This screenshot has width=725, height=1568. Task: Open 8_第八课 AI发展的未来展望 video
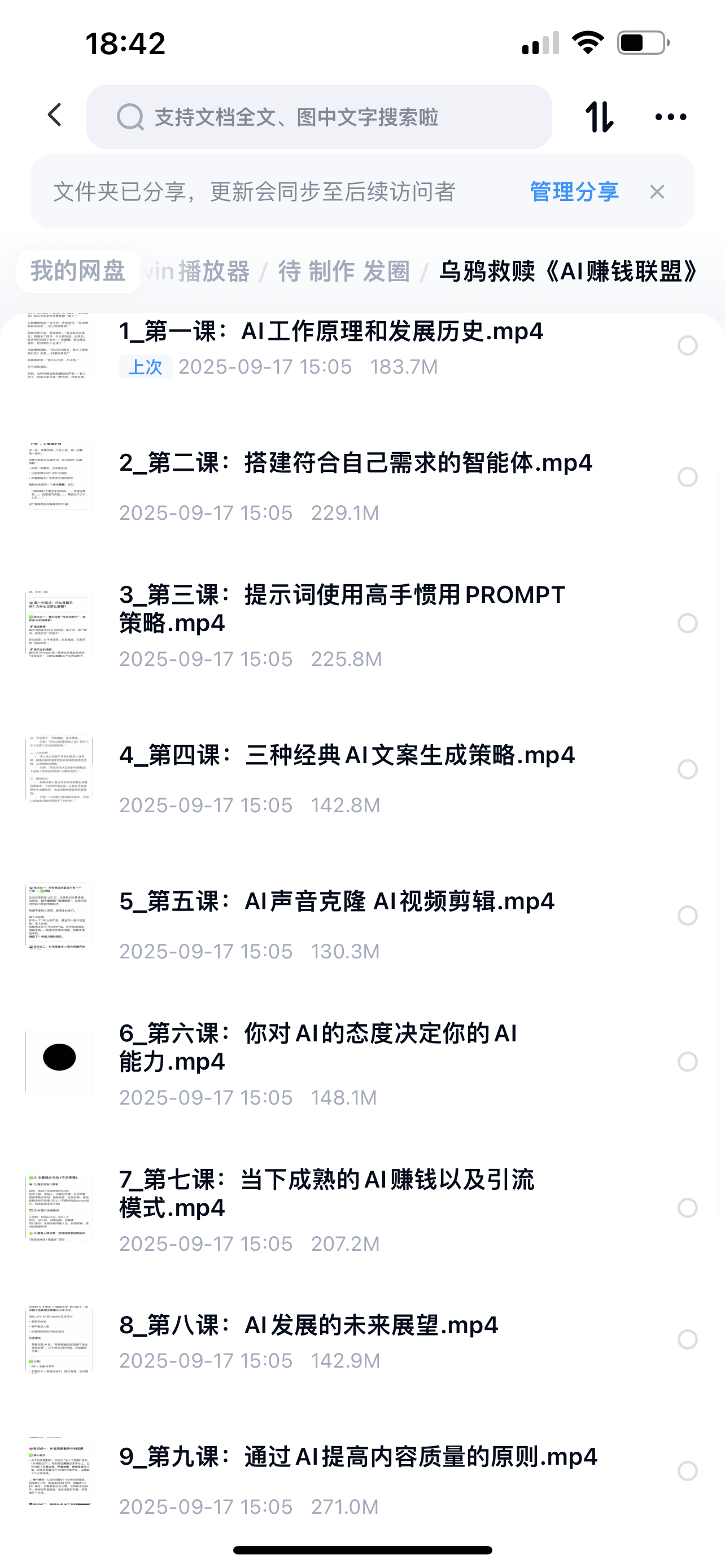click(x=309, y=1325)
